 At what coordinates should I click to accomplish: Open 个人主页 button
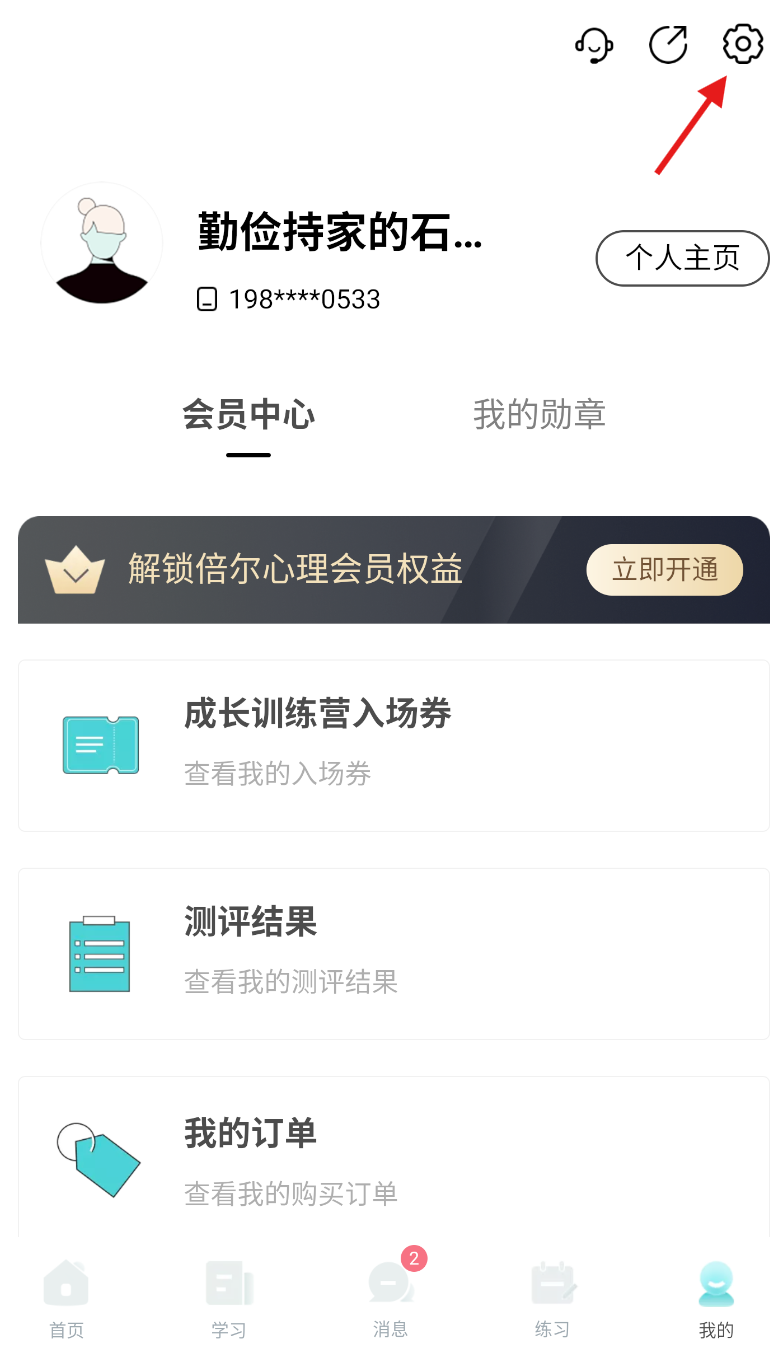tap(683, 258)
